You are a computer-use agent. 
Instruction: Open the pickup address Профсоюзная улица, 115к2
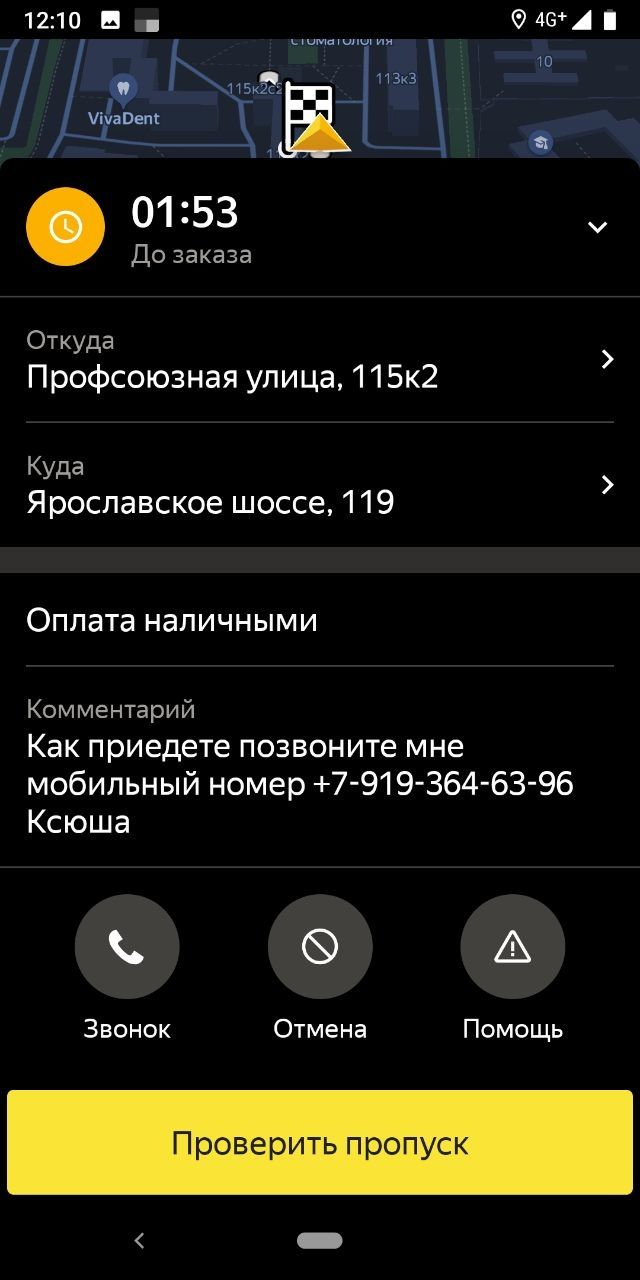coord(320,360)
